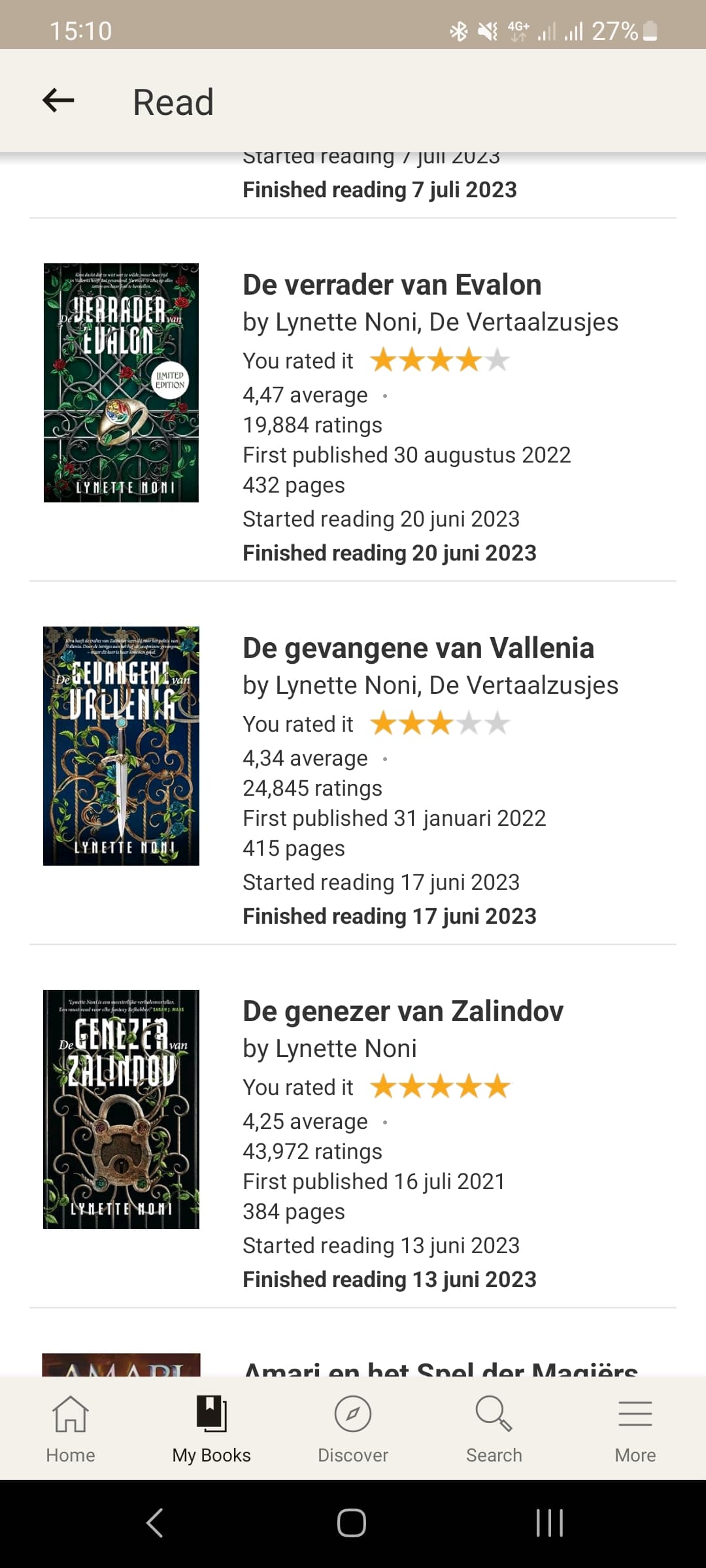Screen dimensions: 706x1568
Task: Change the star rating for De verrader van Evalon
Action: click(x=440, y=361)
